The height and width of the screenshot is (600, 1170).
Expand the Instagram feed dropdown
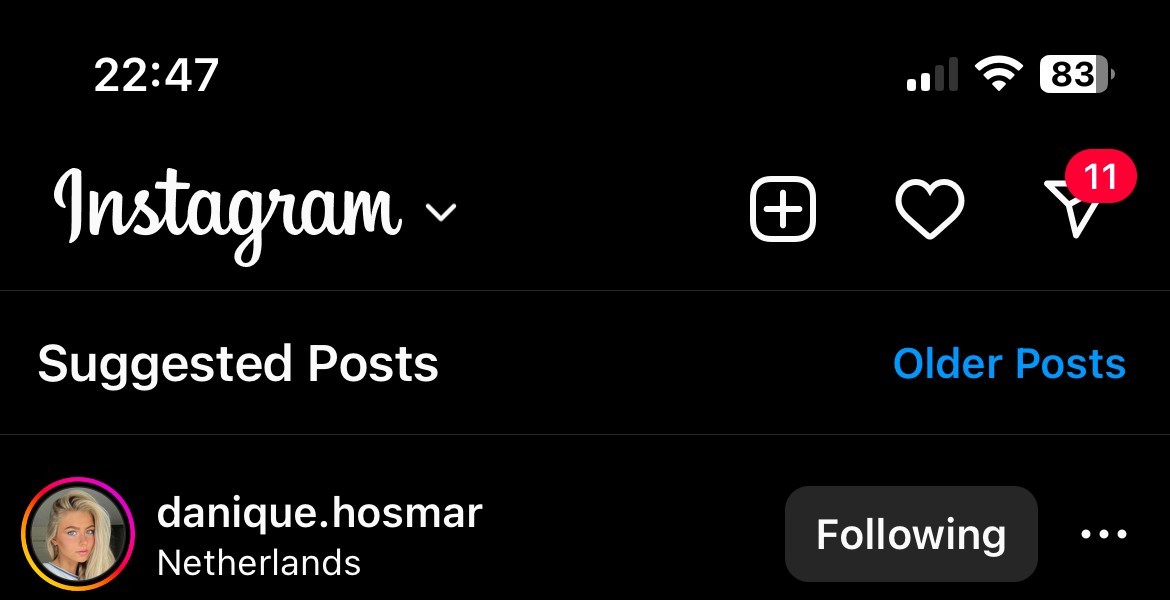pos(440,212)
